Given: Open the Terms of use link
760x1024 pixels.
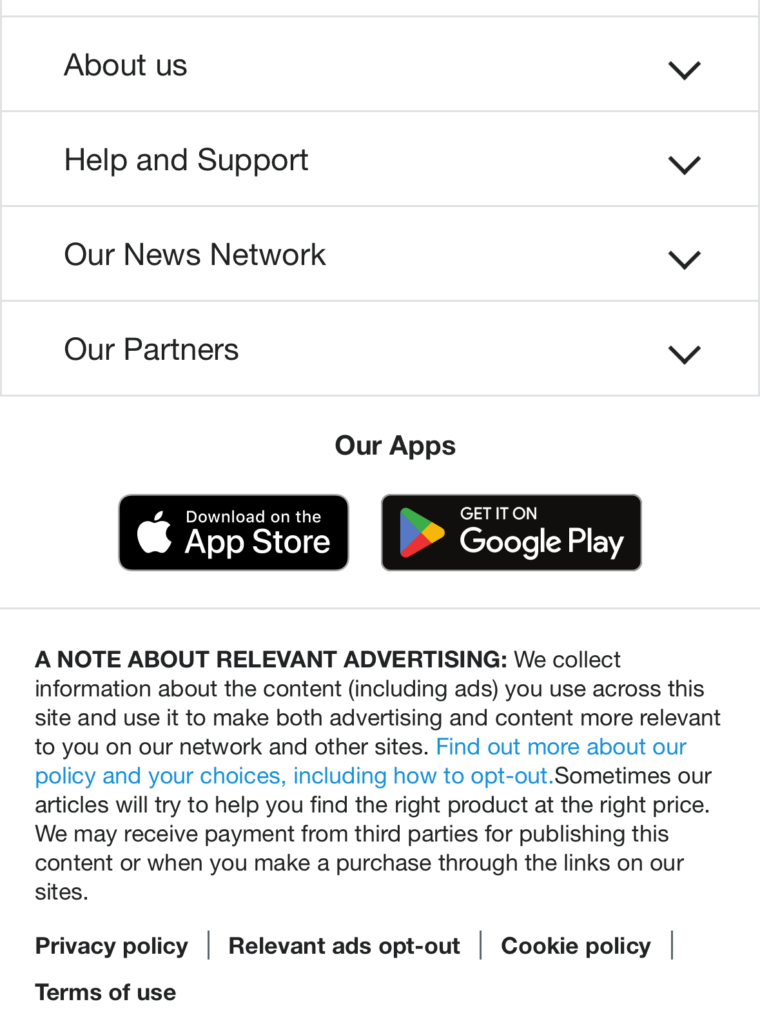Looking at the screenshot, I should coord(105,993).
